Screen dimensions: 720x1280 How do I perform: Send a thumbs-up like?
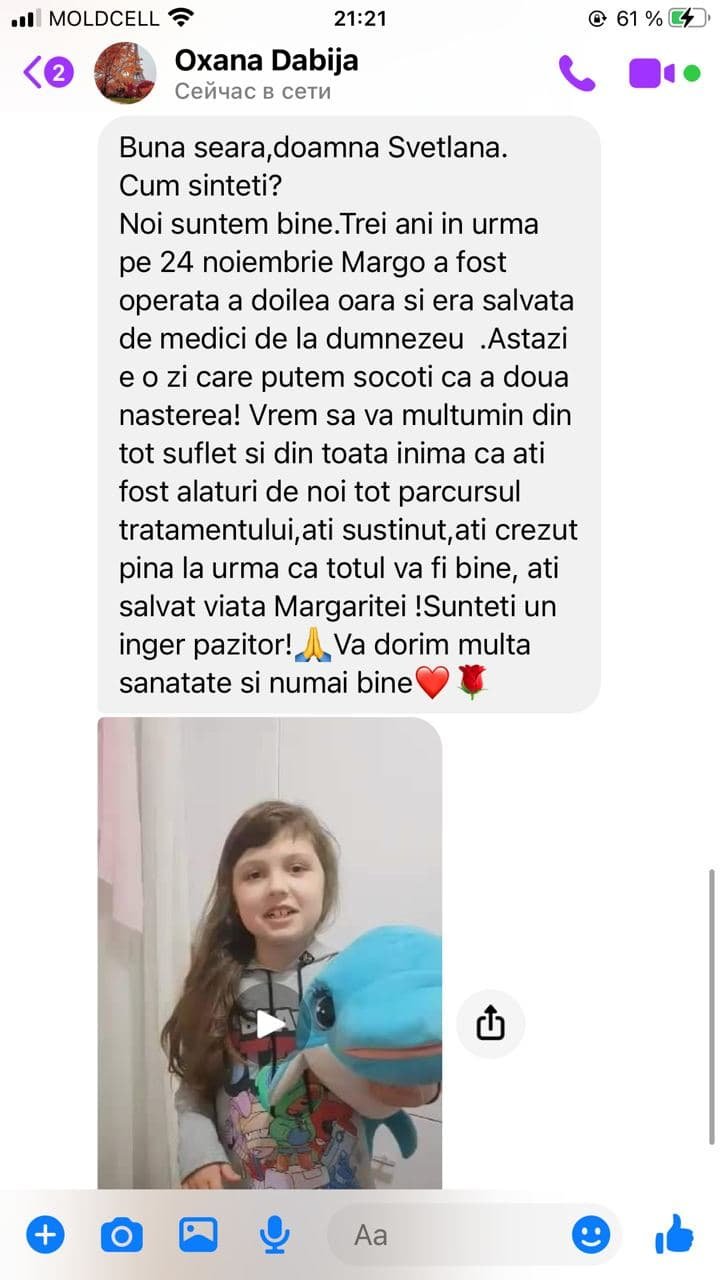click(x=674, y=1234)
